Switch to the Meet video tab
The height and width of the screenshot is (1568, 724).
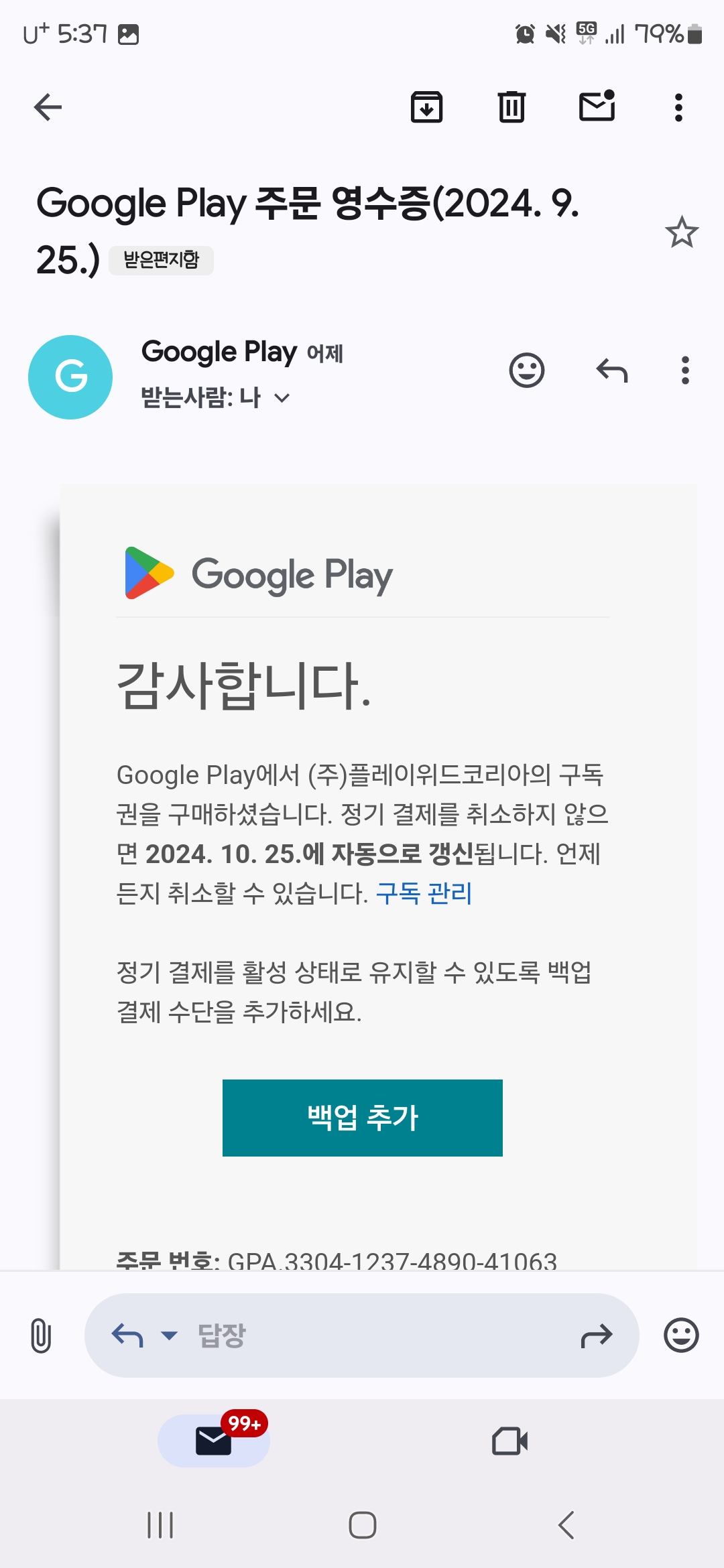click(x=509, y=1441)
